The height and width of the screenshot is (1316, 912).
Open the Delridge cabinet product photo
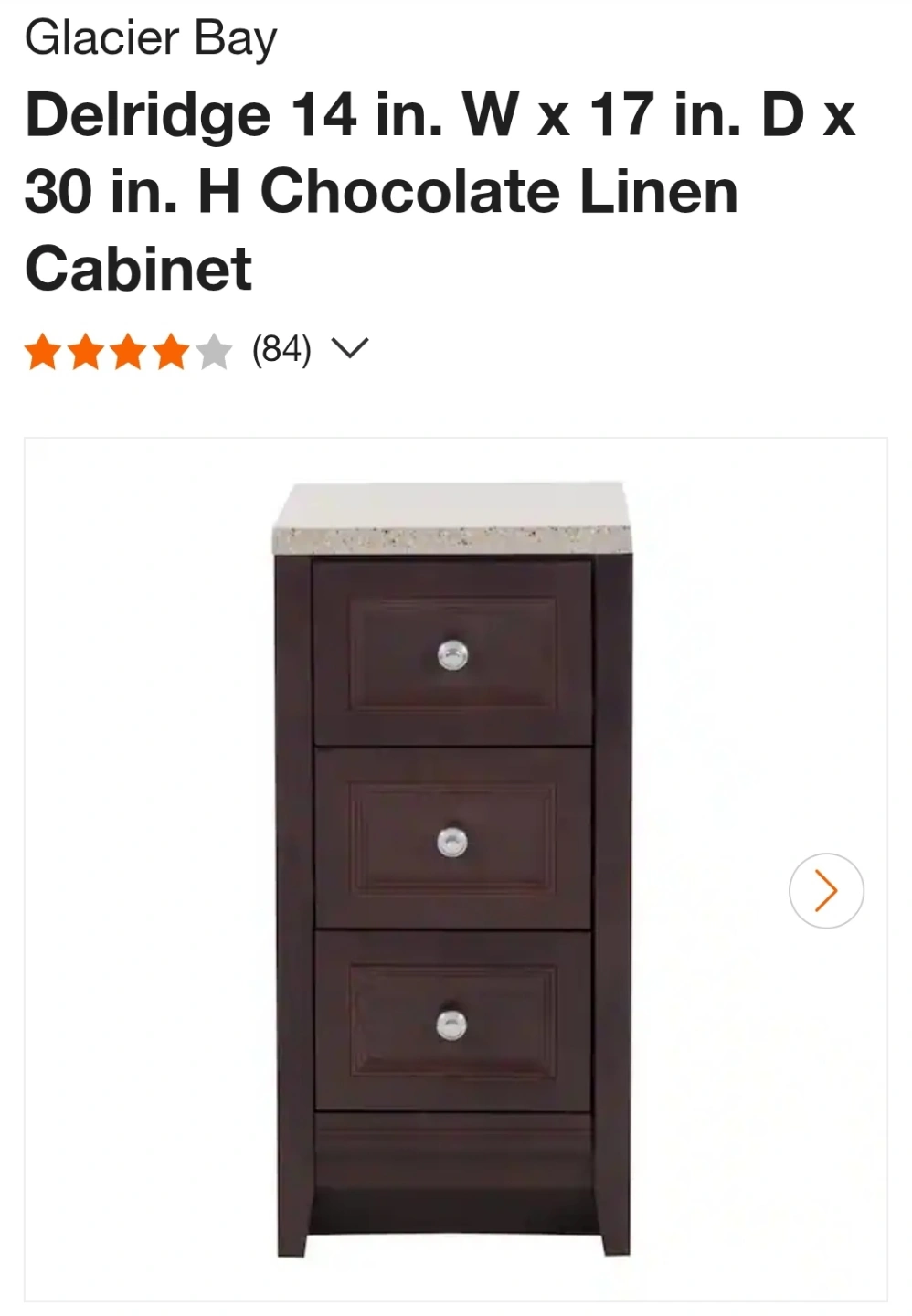pyautogui.click(x=453, y=868)
